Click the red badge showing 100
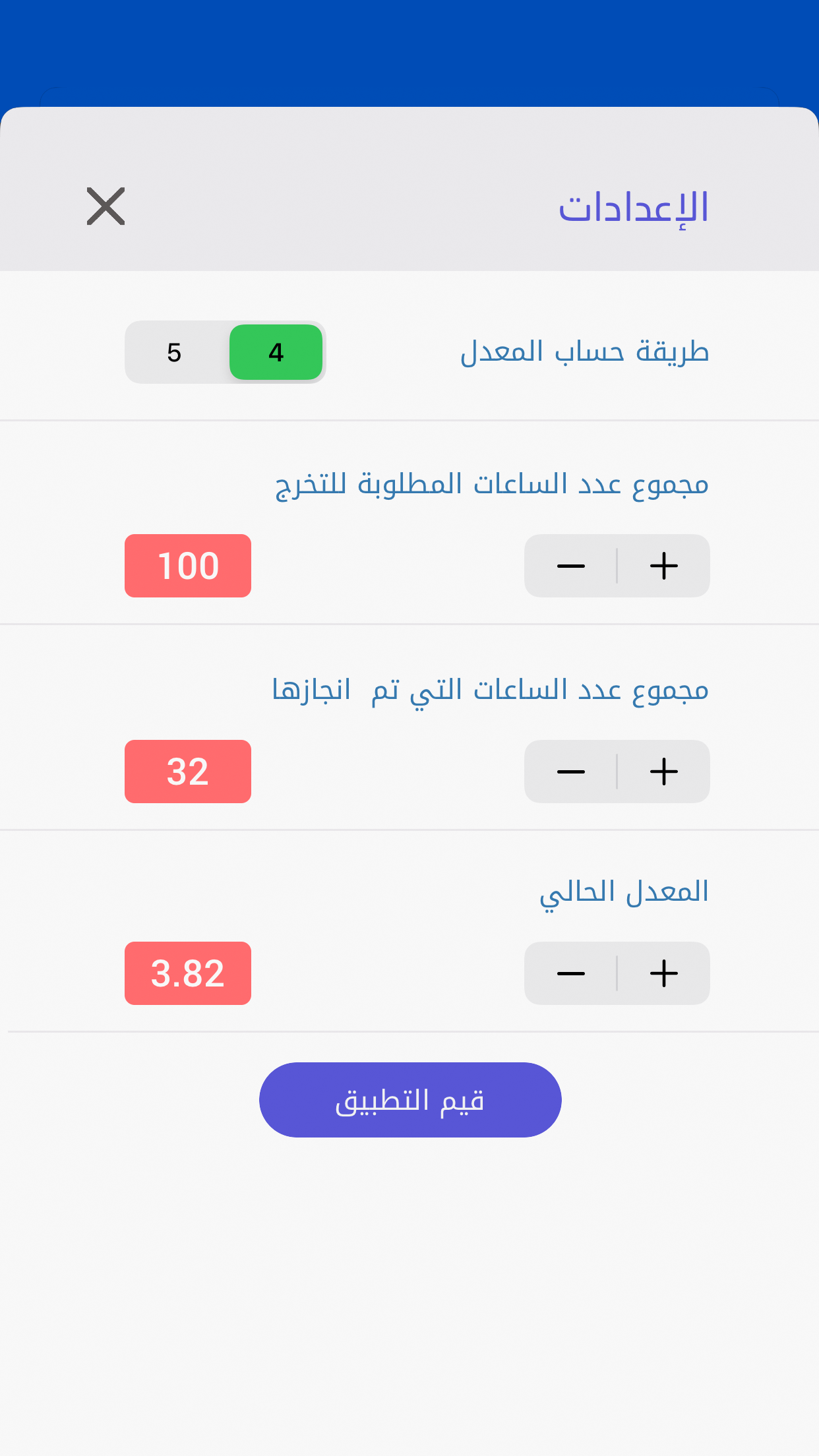 click(x=187, y=565)
